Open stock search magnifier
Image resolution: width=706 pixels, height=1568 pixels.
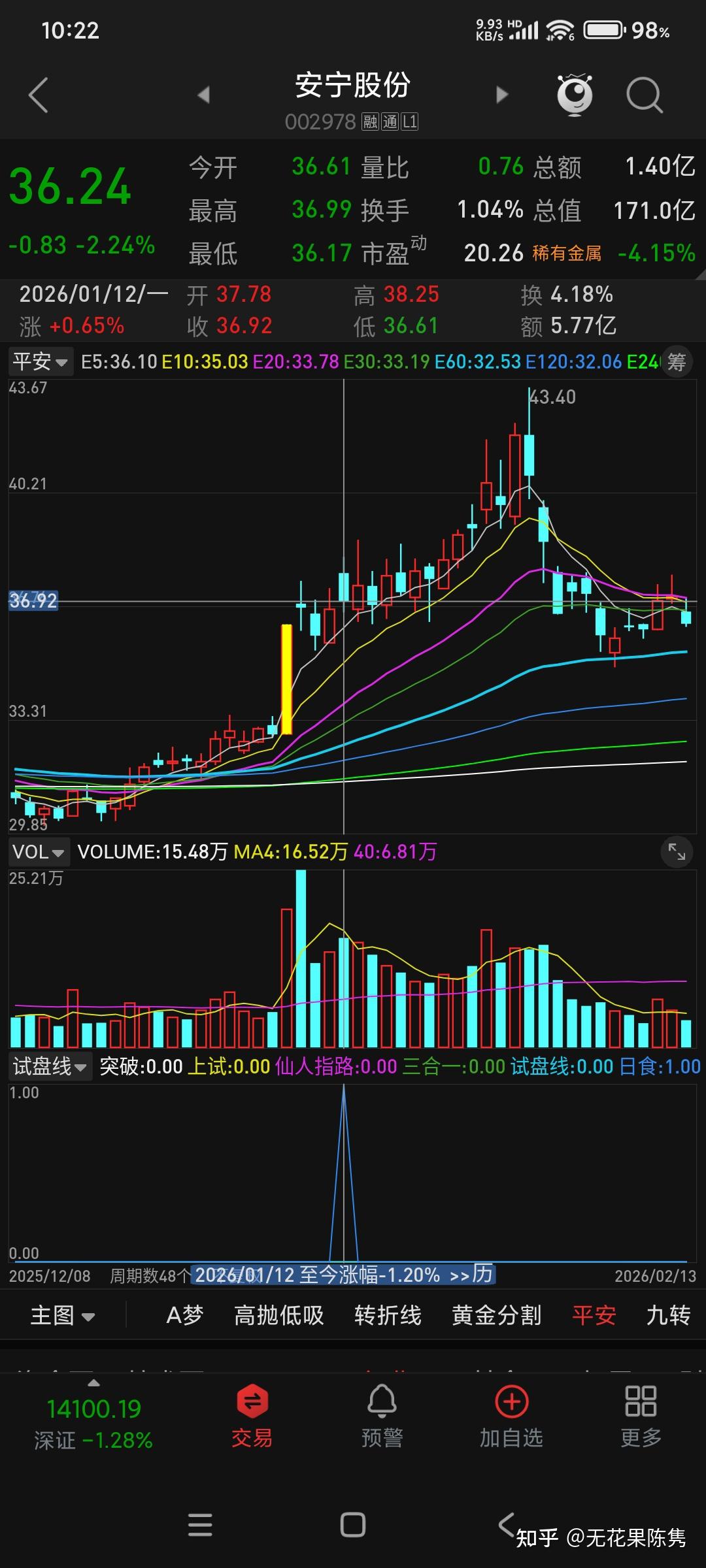[645, 95]
